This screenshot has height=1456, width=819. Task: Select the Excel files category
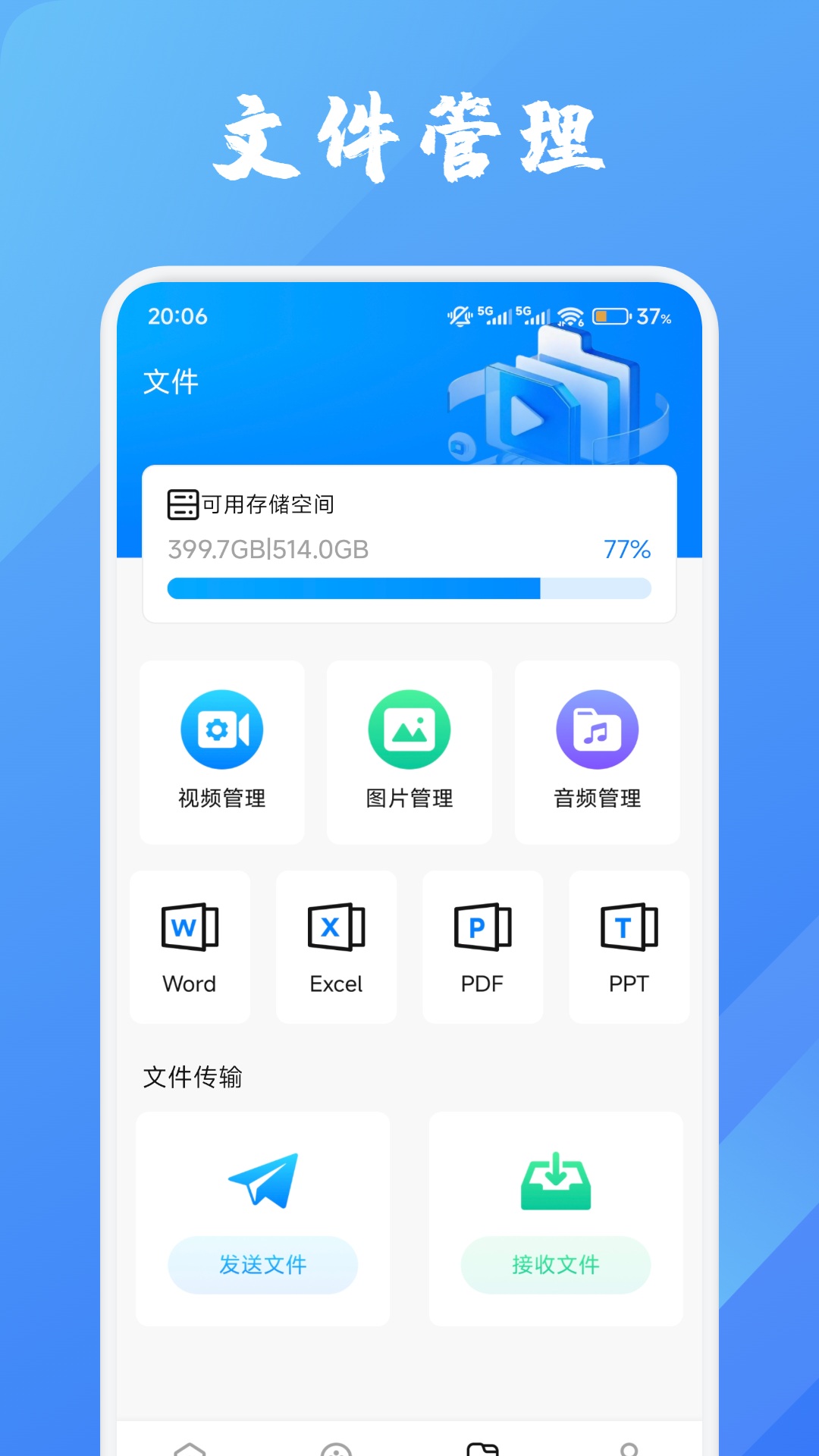[x=336, y=946]
